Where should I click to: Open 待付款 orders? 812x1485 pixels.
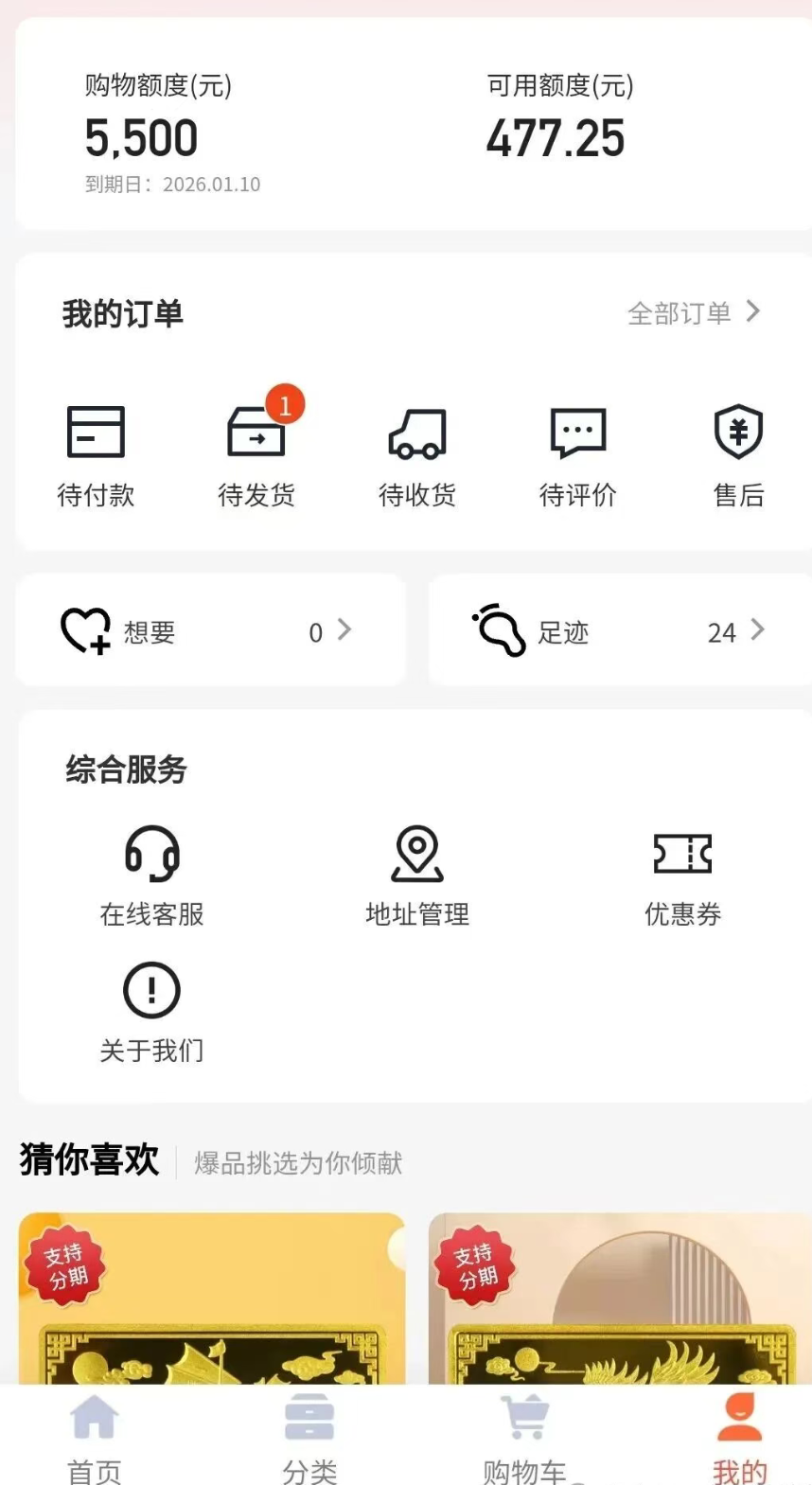pyautogui.click(x=96, y=454)
